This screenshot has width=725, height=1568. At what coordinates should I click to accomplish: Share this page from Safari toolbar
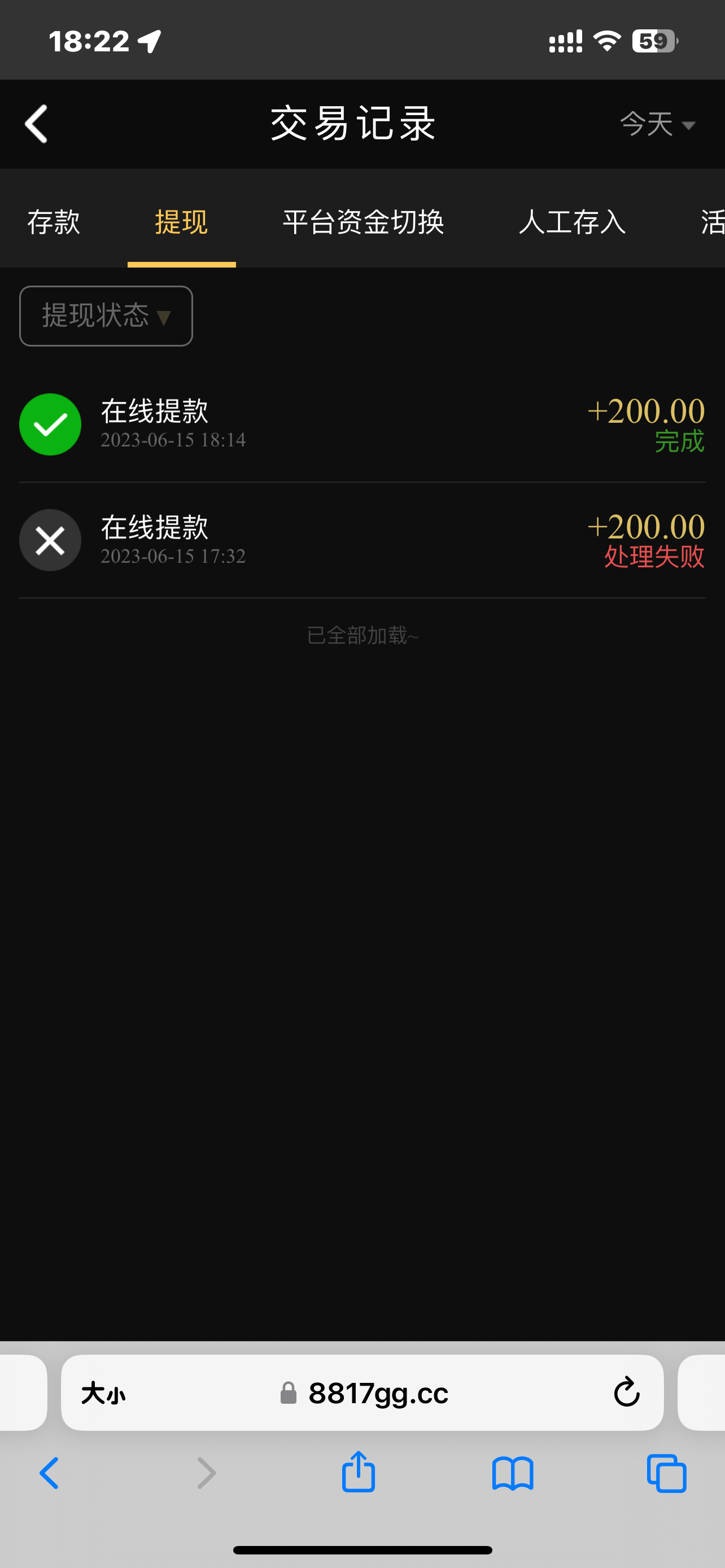pos(358,1474)
